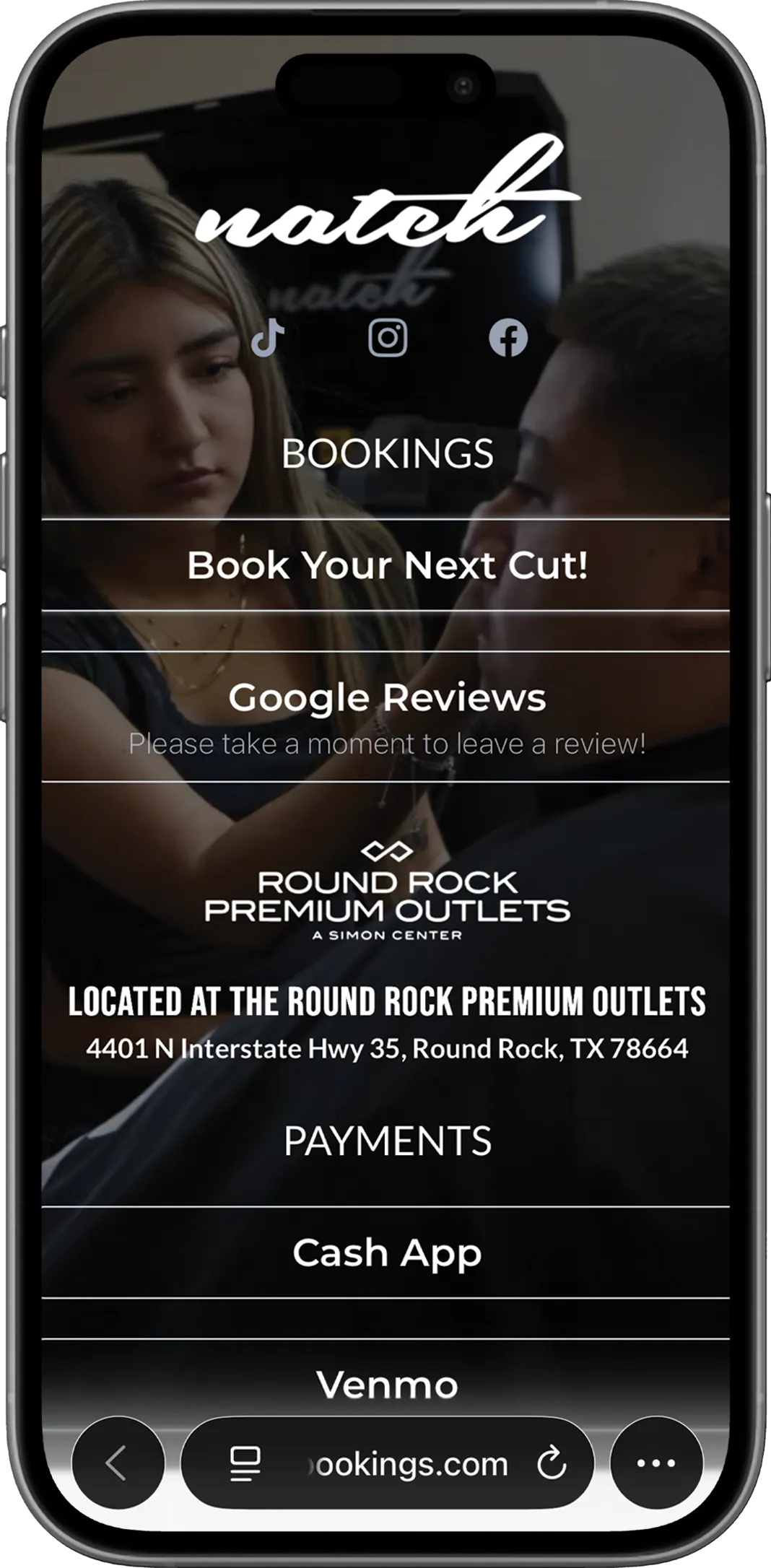771x1568 pixels.
Task: Pay with Cash App
Action: (x=387, y=1253)
